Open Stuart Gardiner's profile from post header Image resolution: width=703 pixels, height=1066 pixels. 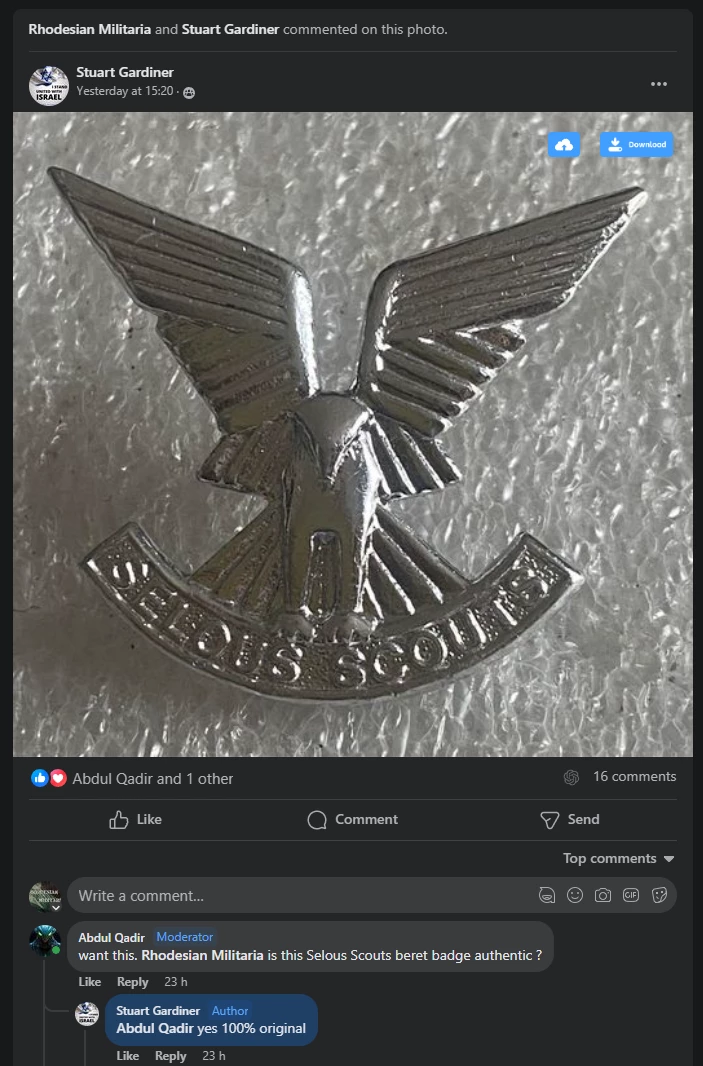click(124, 72)
